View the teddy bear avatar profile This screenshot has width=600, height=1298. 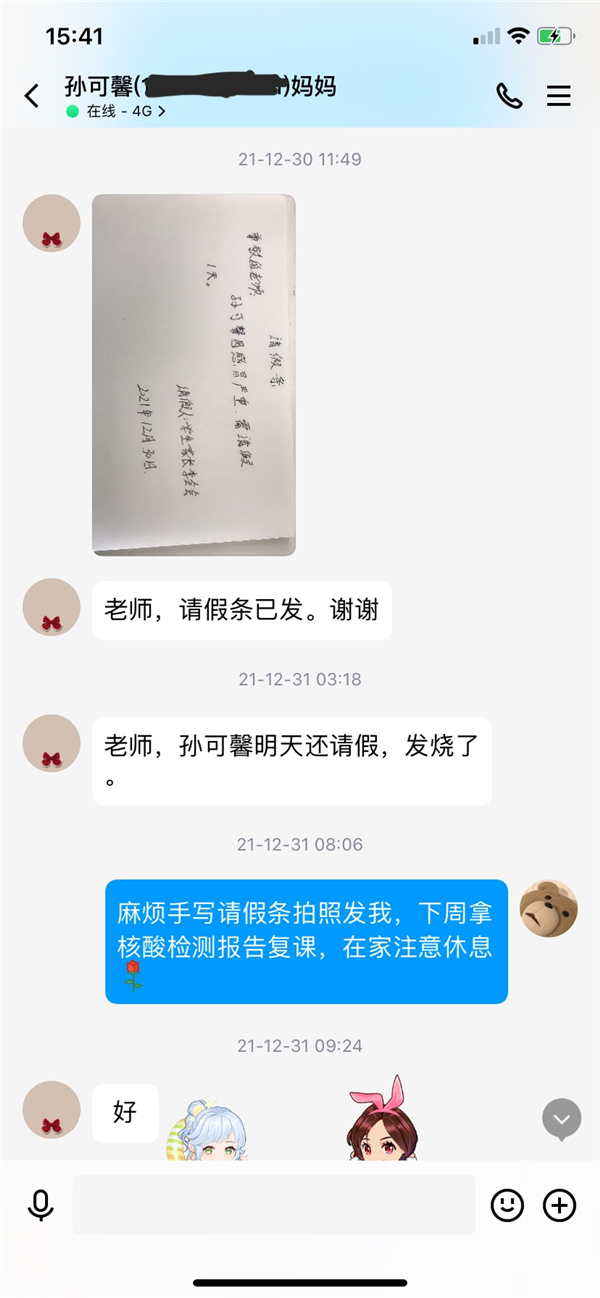550,909
